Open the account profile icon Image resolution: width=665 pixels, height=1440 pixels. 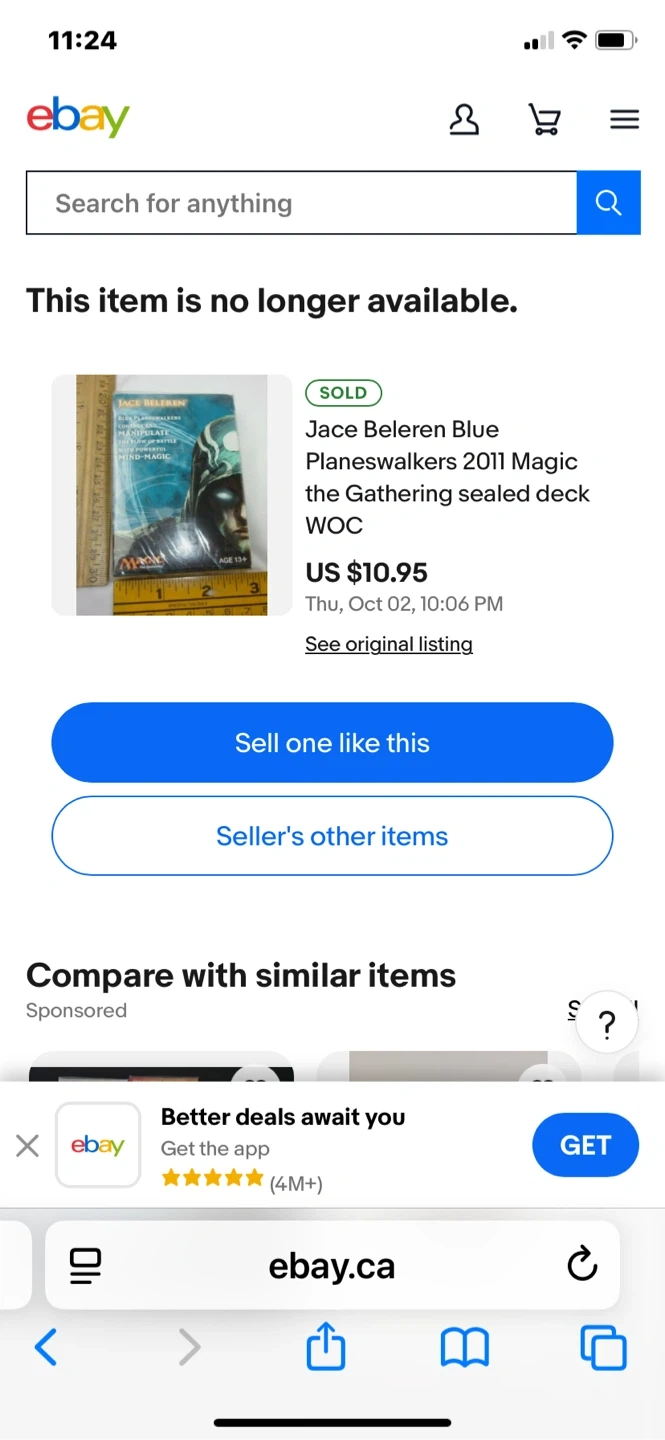(x=464, y=120)
